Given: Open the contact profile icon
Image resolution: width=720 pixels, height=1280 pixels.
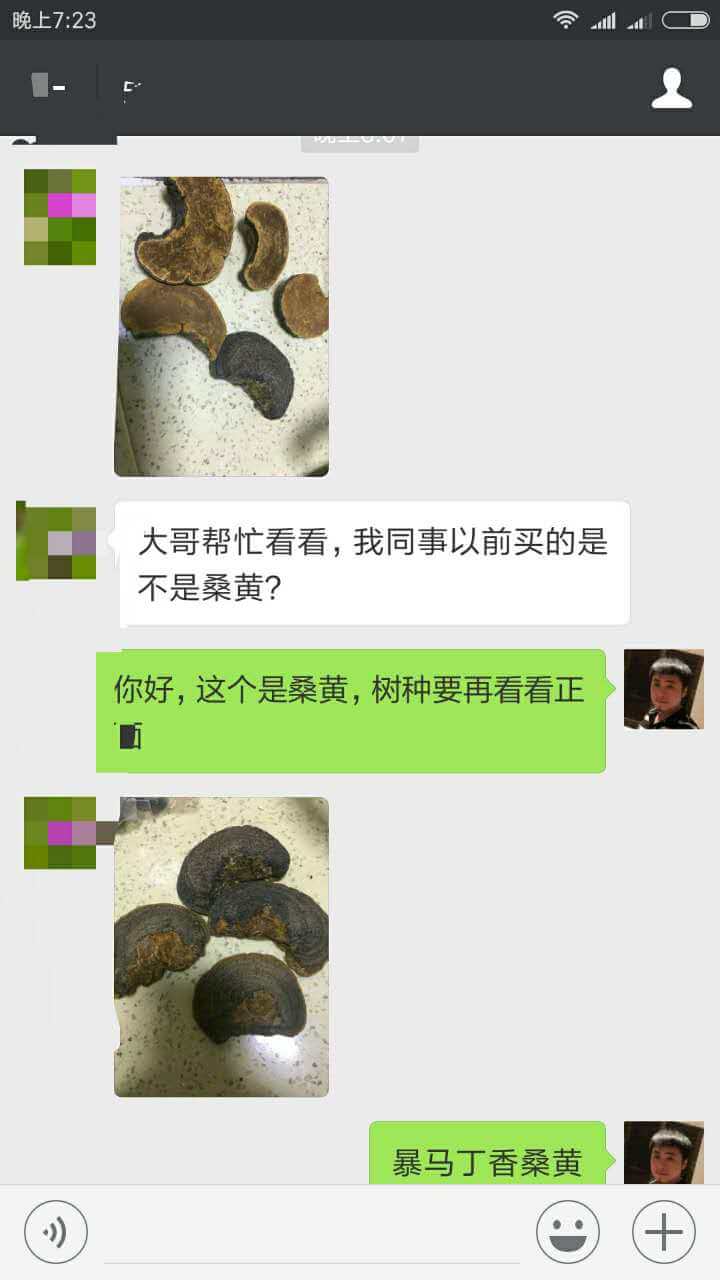Looking at the screenshot, I should pos(671,88).
